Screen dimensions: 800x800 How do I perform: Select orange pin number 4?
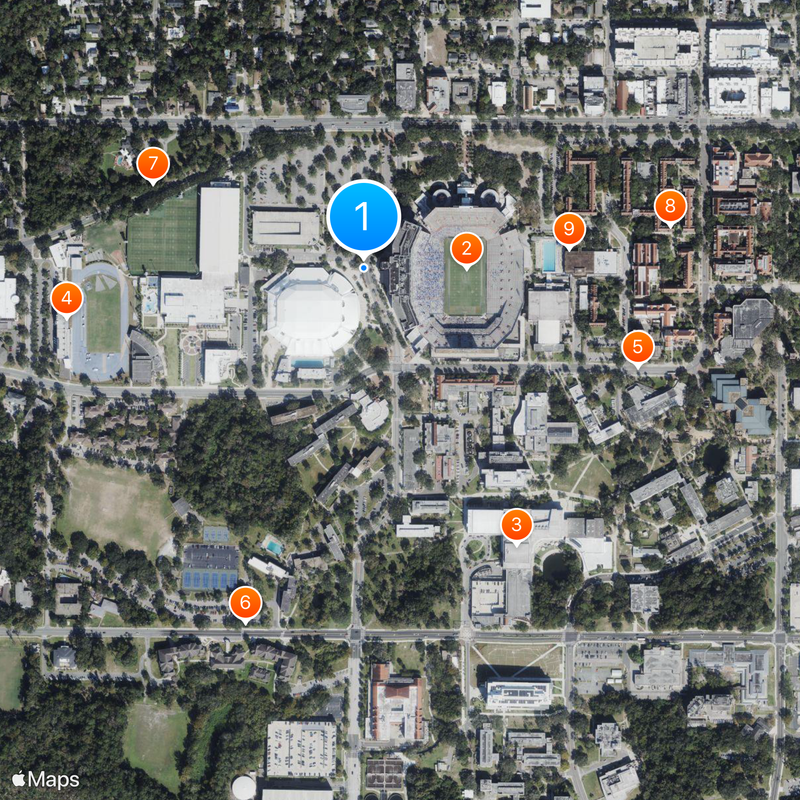tap(67, 297)
